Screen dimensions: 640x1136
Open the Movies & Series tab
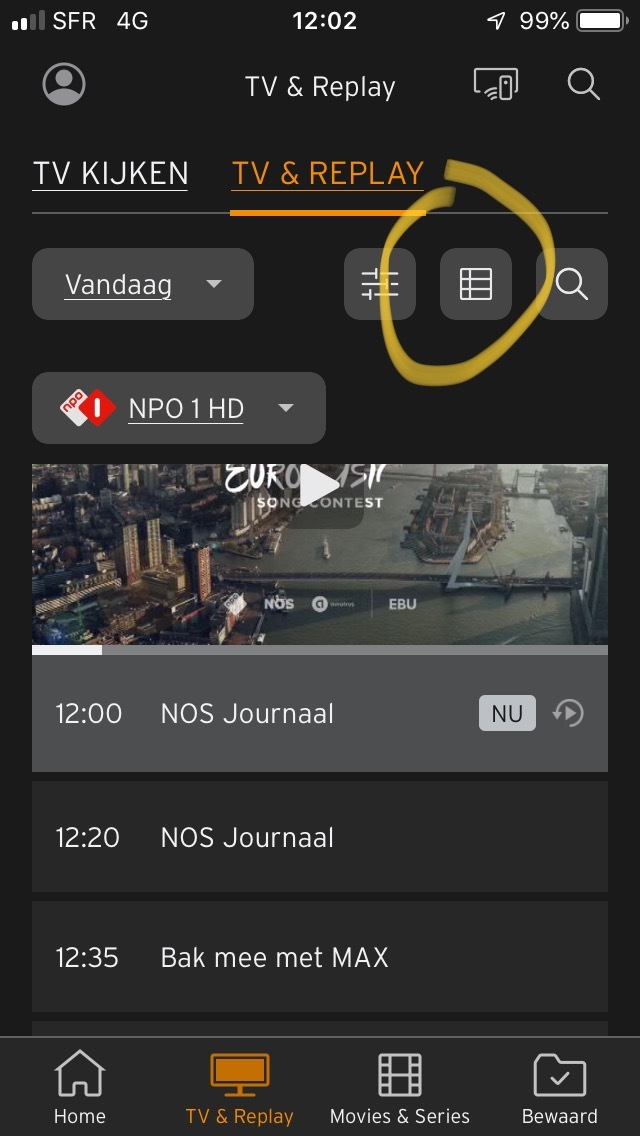tap(400, 1088)
